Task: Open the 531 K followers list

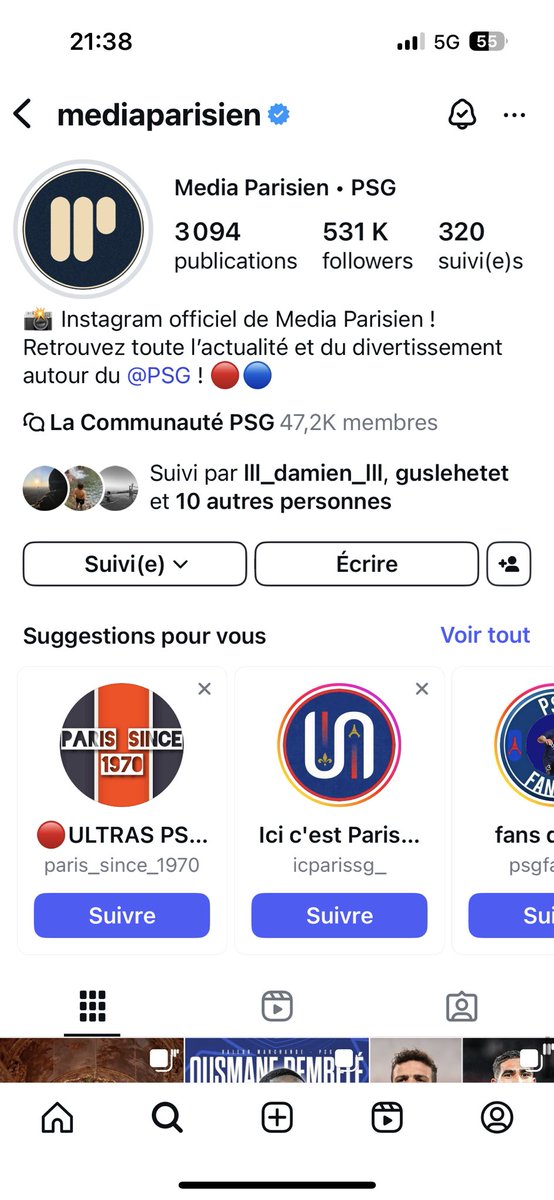Action: point(367,246)
